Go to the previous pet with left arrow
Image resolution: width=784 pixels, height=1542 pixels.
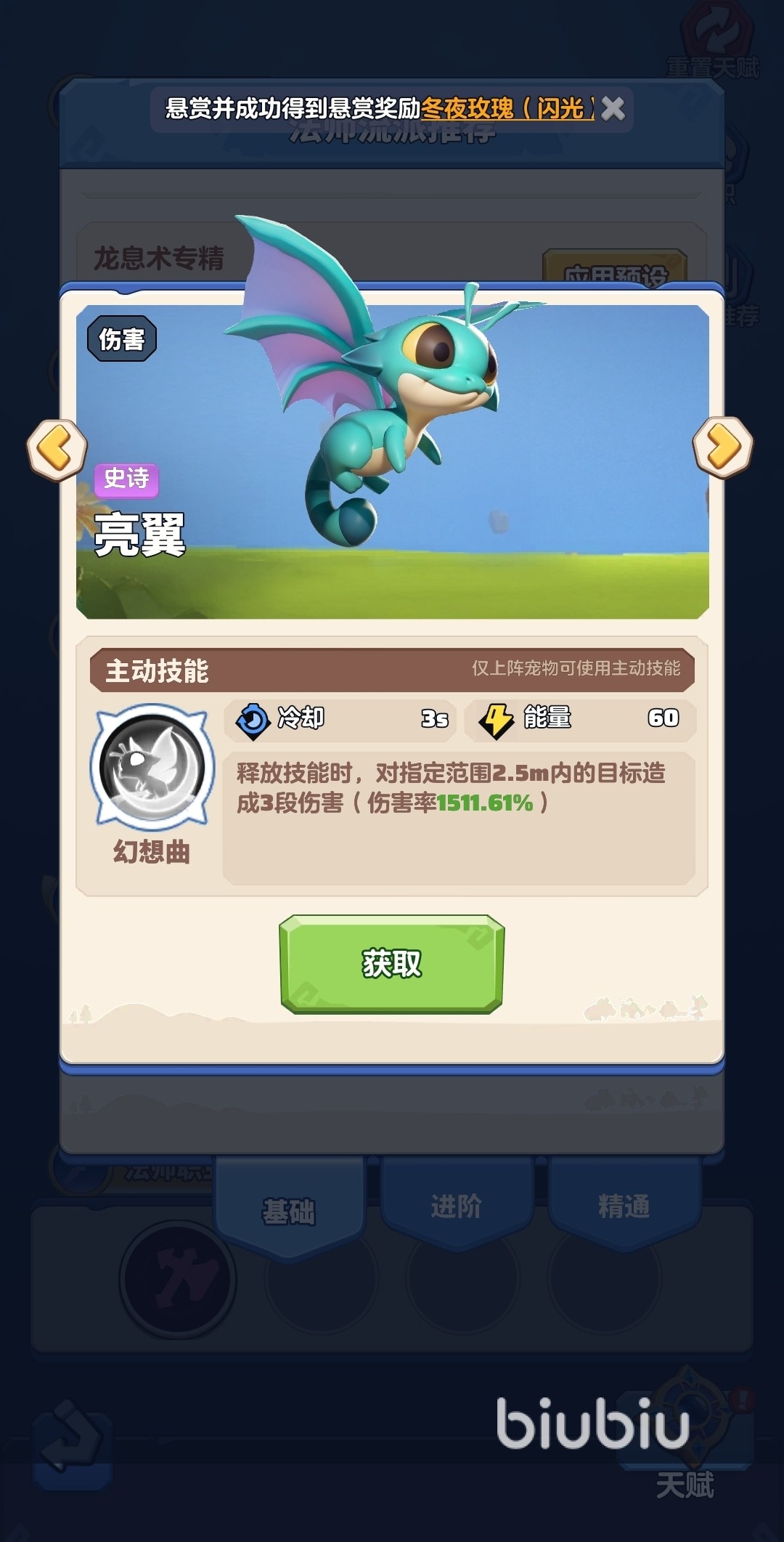click(57, 448)
